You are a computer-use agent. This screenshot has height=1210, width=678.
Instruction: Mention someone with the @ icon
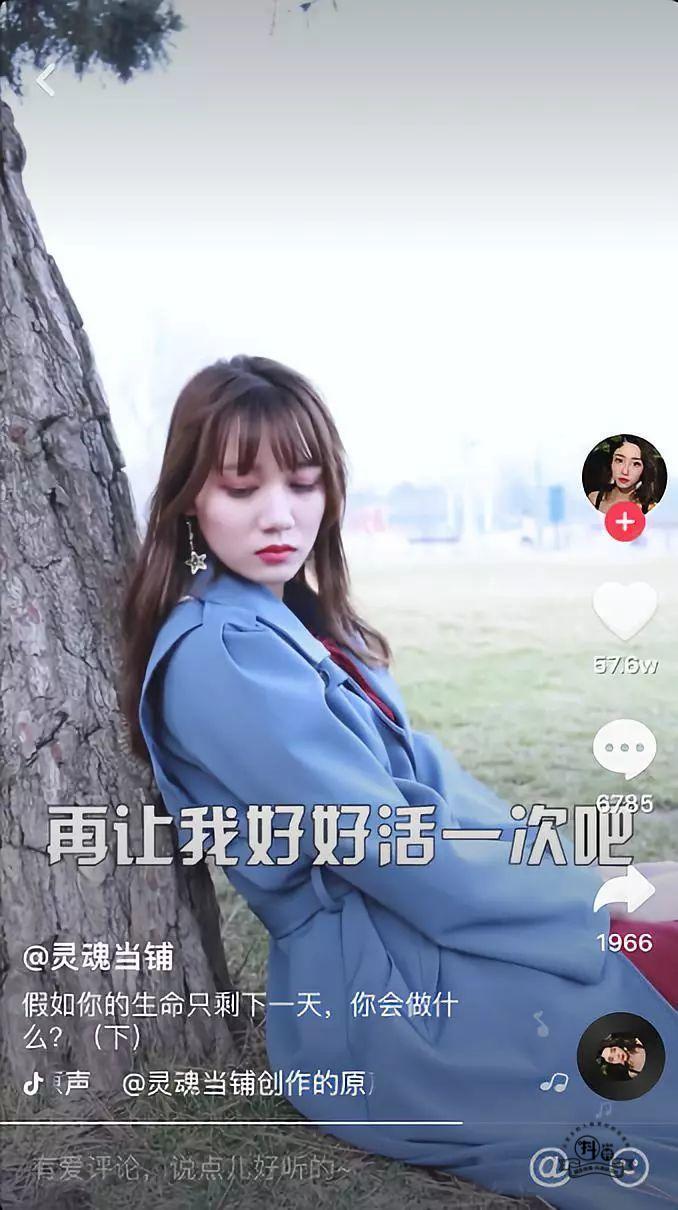(x=549, y=1167)
